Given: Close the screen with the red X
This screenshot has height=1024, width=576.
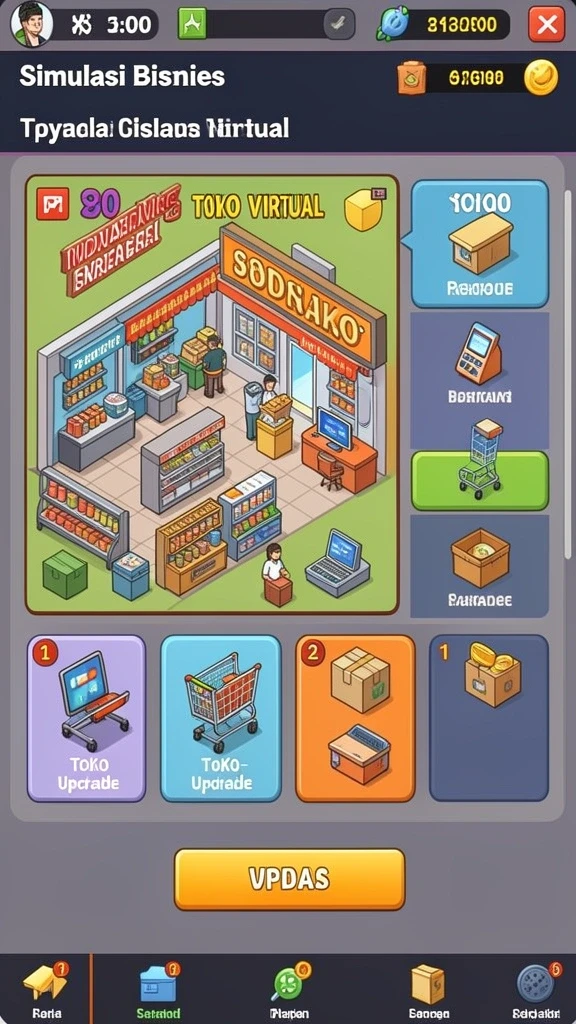Looking at the screenshot, I should click(x=546, y=24).
